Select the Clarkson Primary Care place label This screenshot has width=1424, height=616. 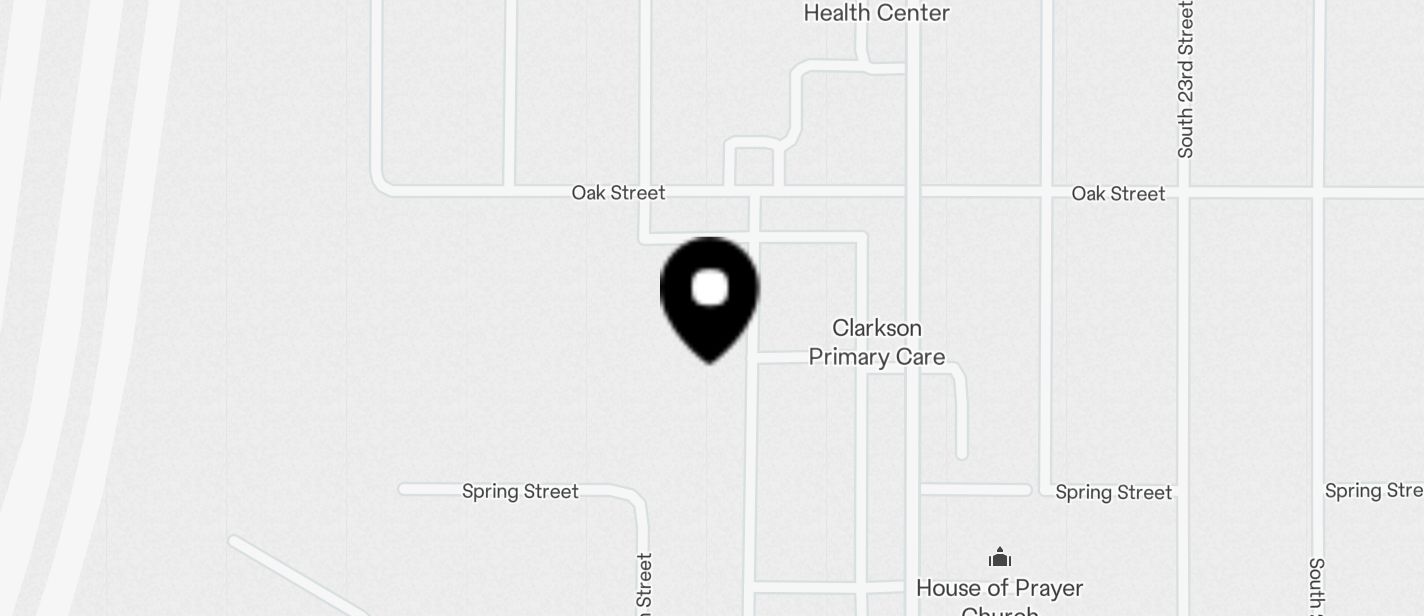coord(876,342)
